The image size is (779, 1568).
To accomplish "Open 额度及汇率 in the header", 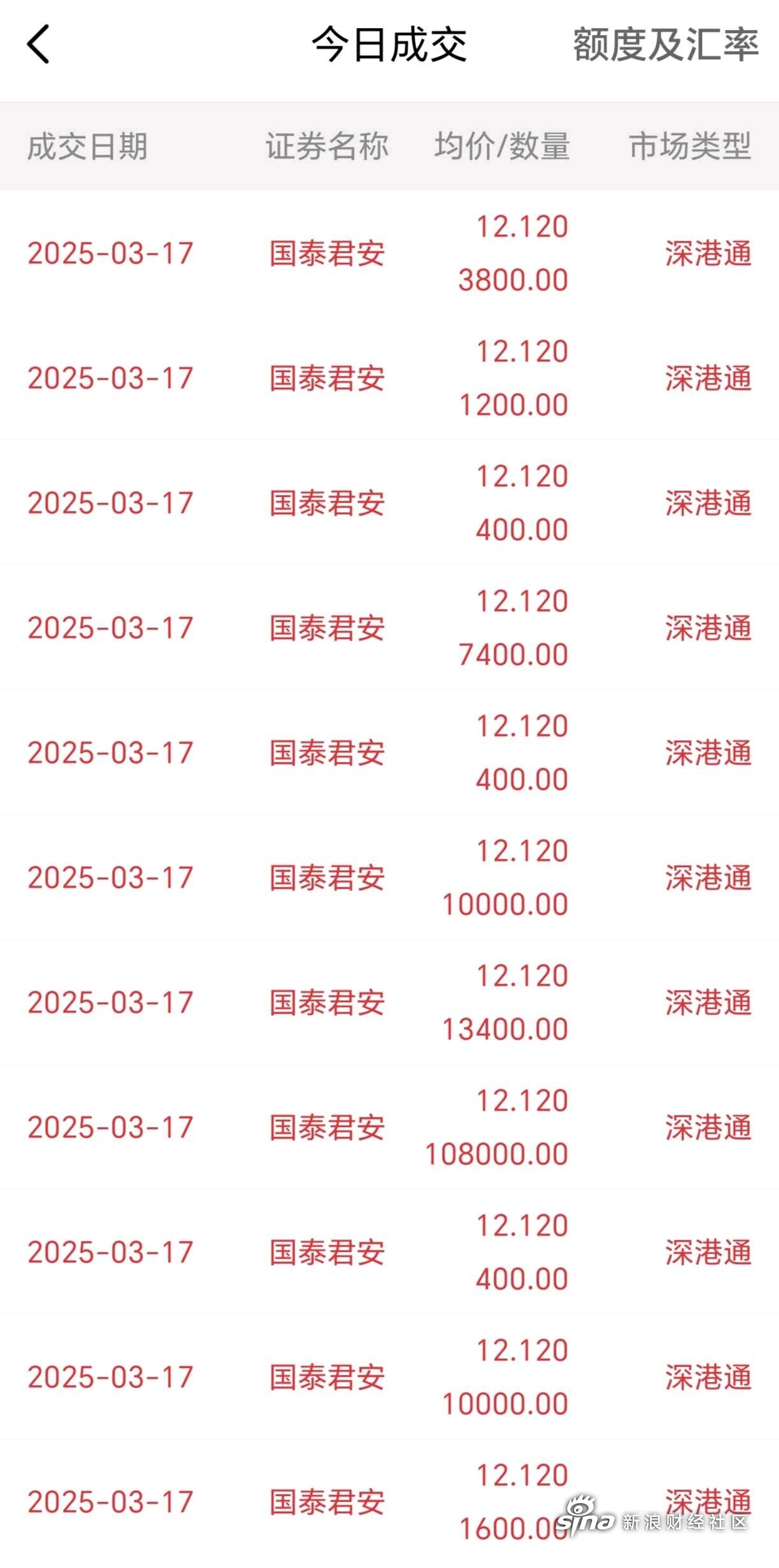I will (666, 45).
